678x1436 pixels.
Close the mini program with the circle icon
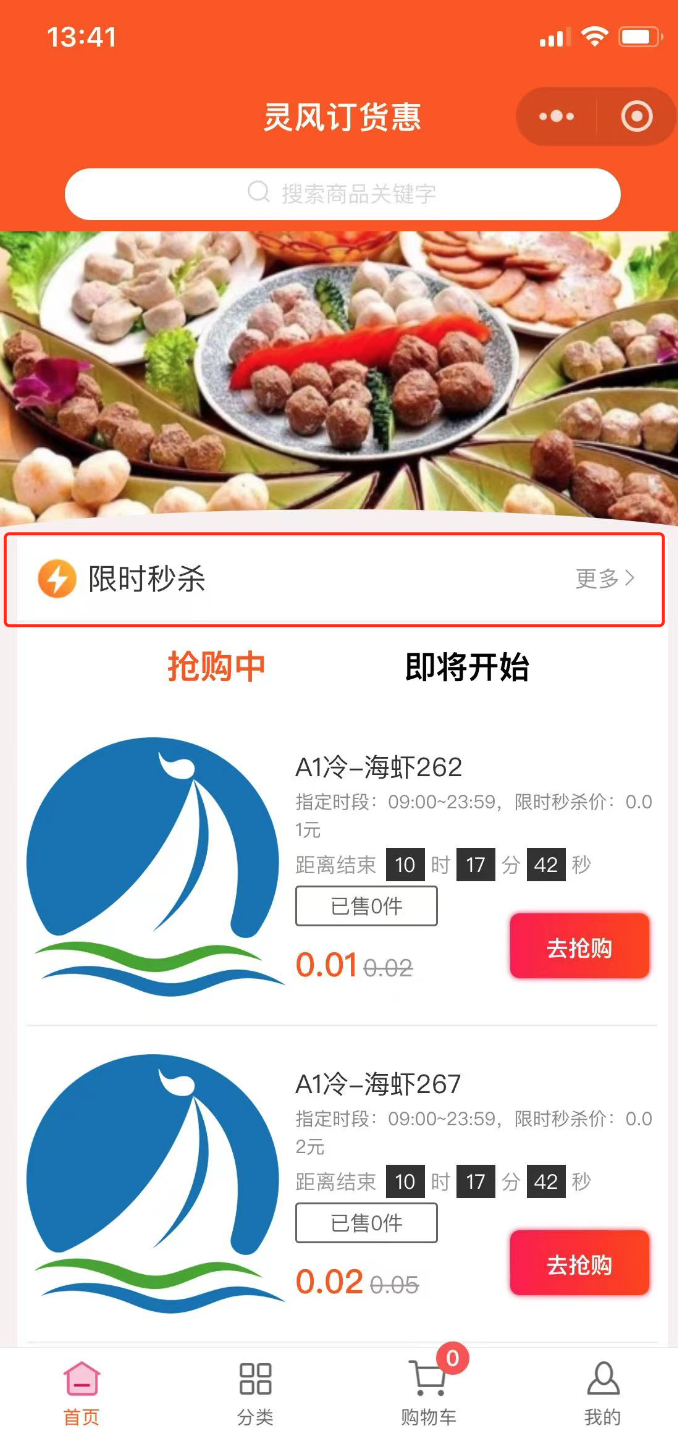tap(637, 117)
